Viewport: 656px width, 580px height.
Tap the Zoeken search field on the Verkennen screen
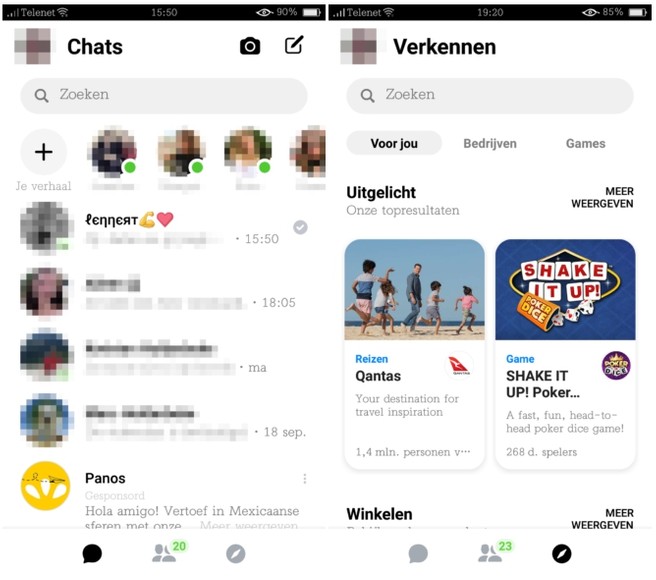tap(490, 96)
